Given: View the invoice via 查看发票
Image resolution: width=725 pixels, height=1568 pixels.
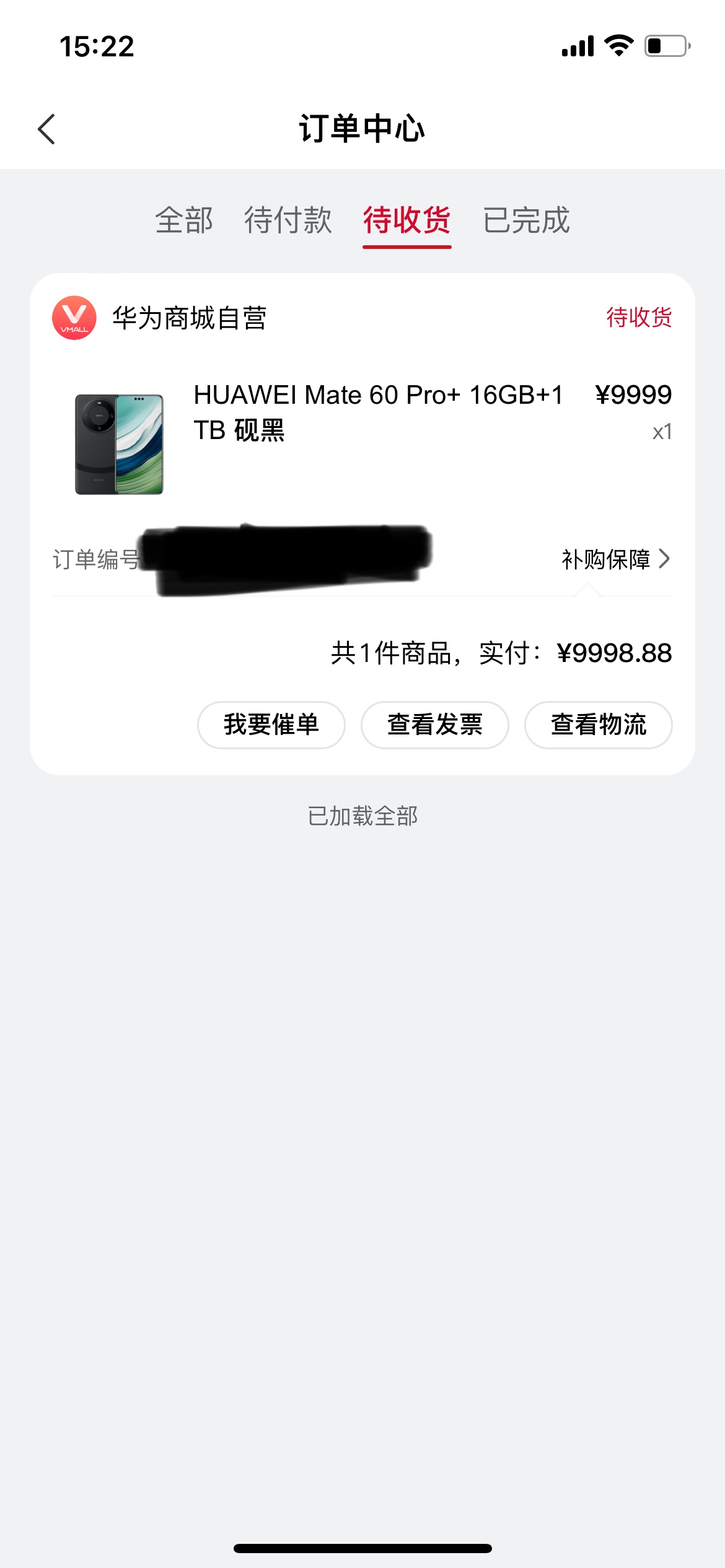Looking at the screenshot, I should click(434, 725).
